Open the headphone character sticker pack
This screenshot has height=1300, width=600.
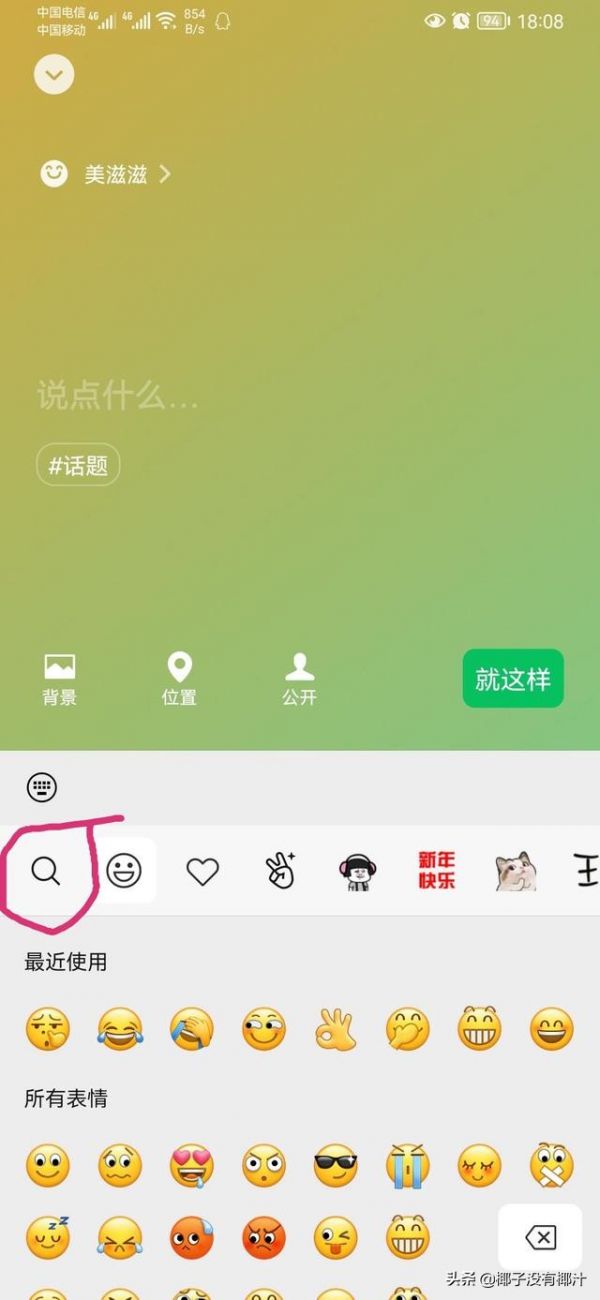356,872
